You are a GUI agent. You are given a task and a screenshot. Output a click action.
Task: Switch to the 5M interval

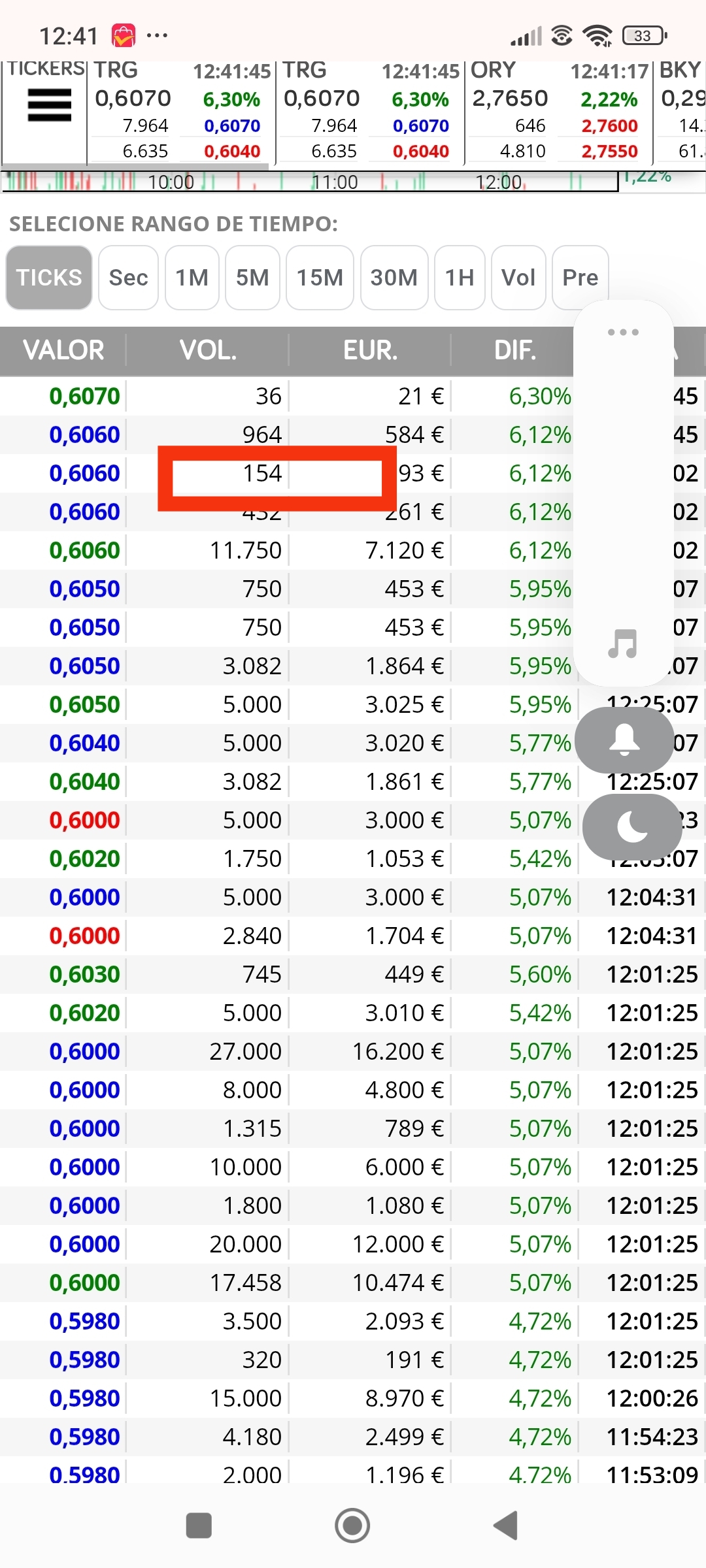(x=252, y=278)
